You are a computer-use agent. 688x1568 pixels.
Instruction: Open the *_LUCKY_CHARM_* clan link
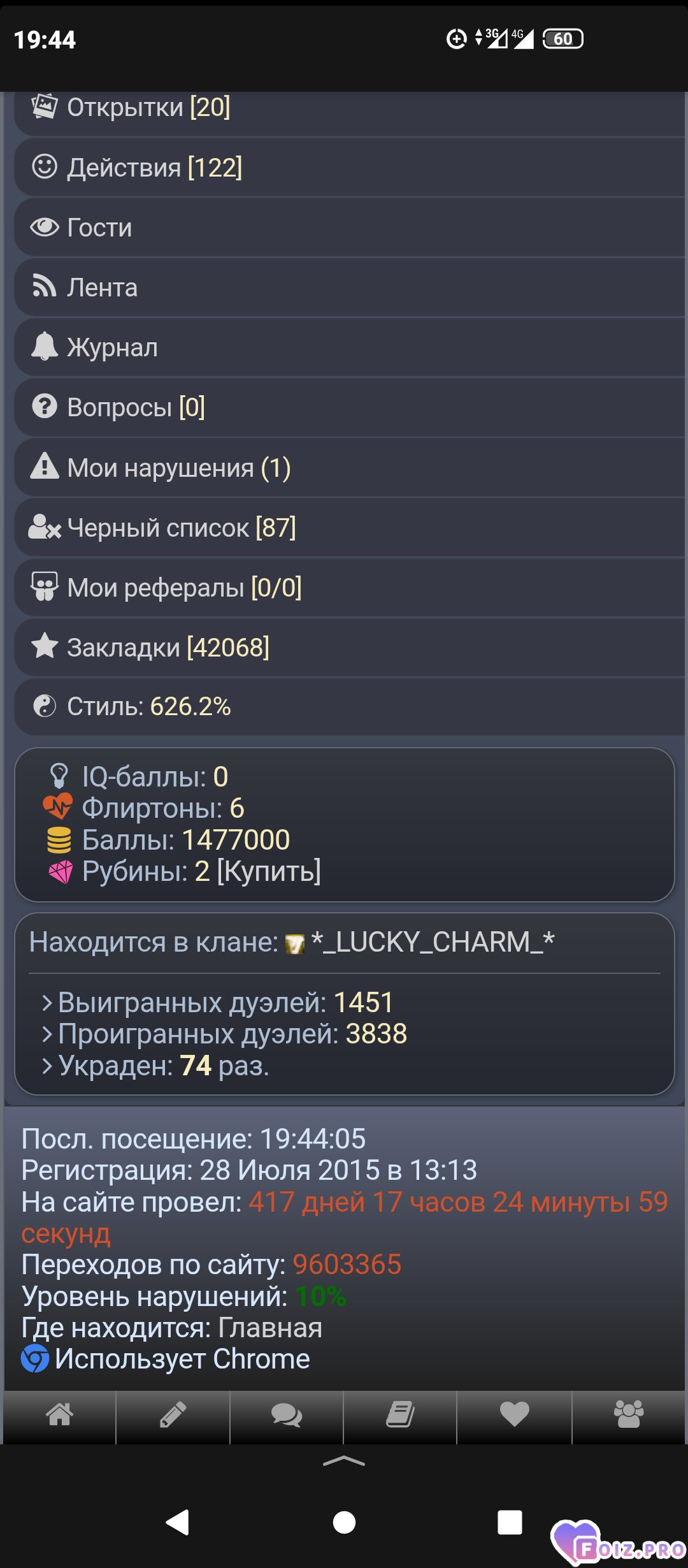pos(432,942)
